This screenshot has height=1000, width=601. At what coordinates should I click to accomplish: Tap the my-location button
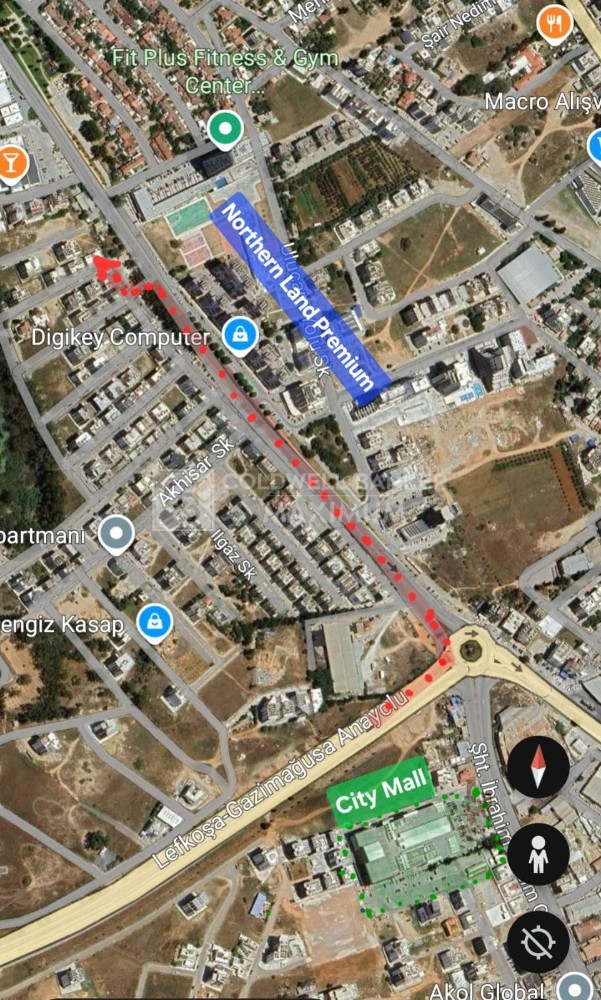538,941
